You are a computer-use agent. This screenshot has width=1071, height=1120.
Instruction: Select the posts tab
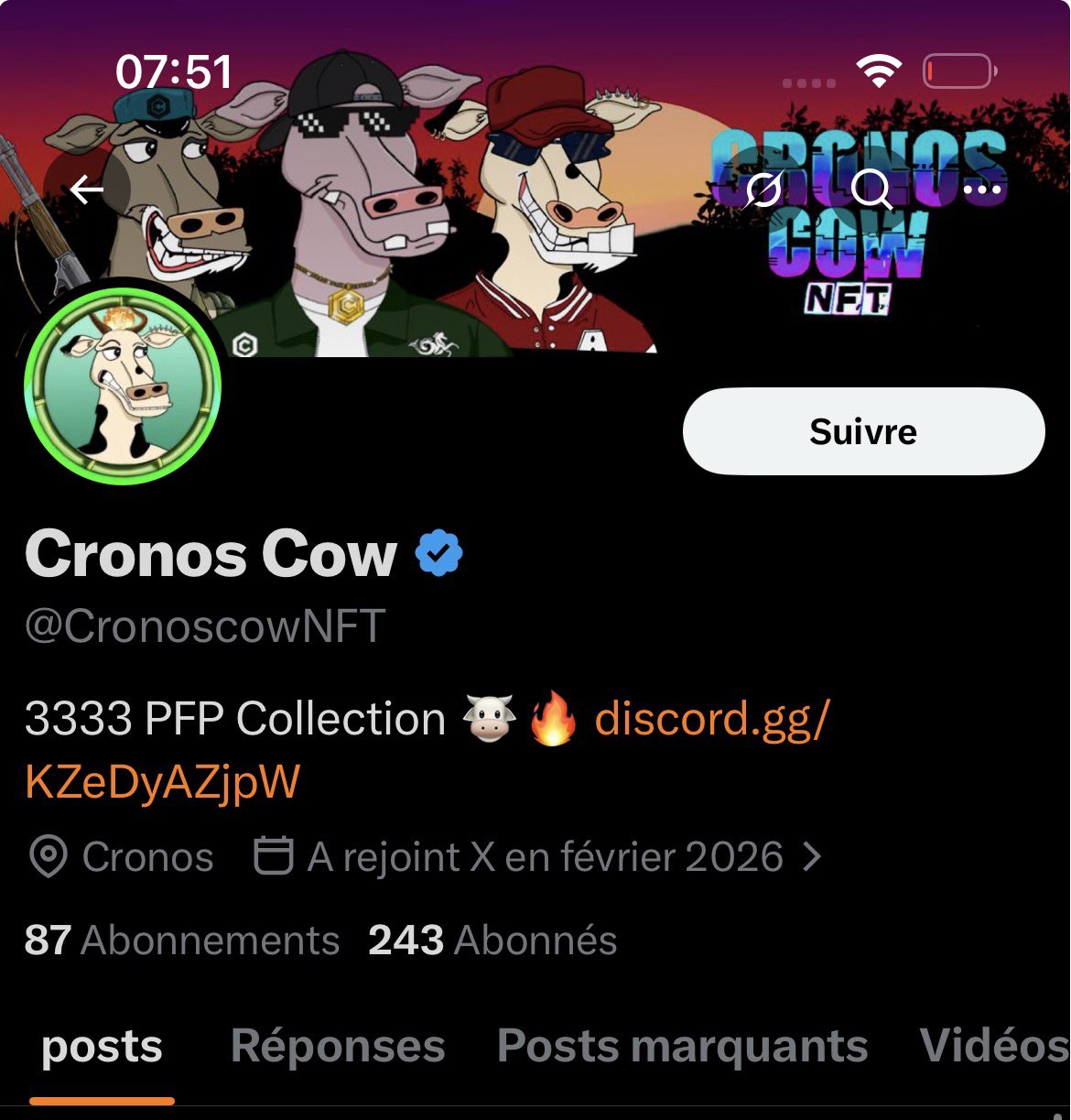click(102, 1046)
